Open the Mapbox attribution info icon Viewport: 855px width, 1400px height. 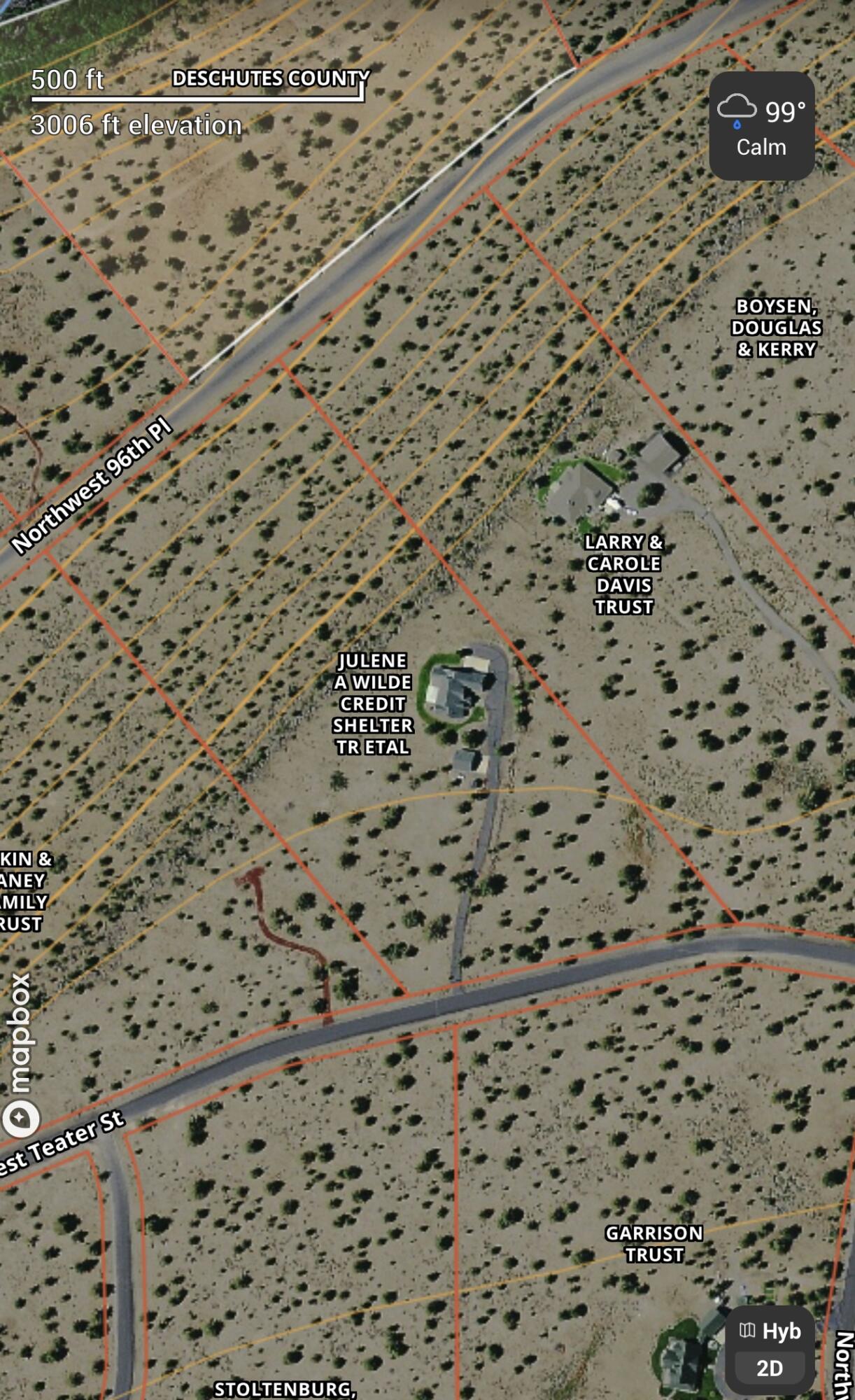pyautogui.click(x=20, y=1118)
